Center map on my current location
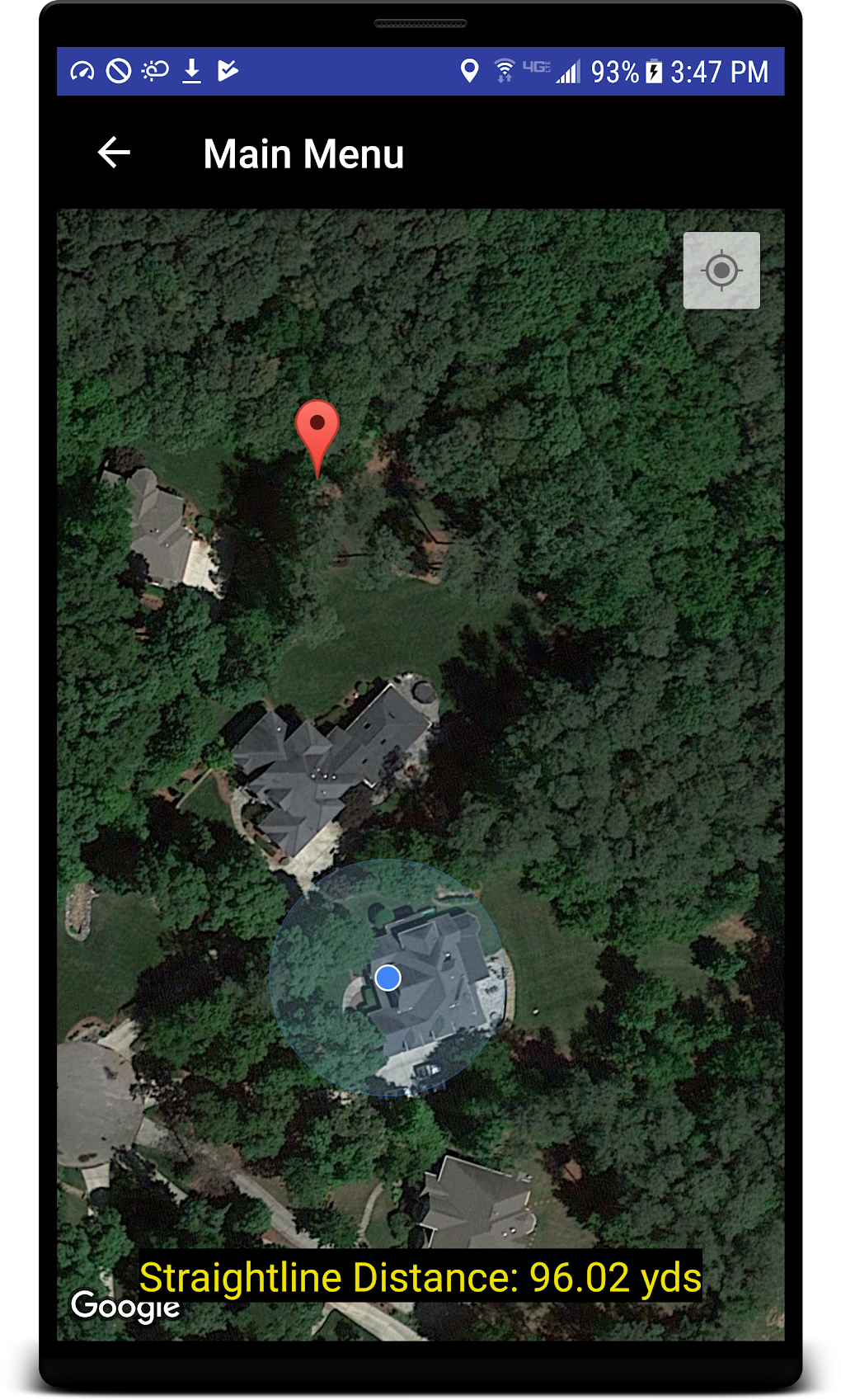 pyautogui.click(x=721, y=271)
